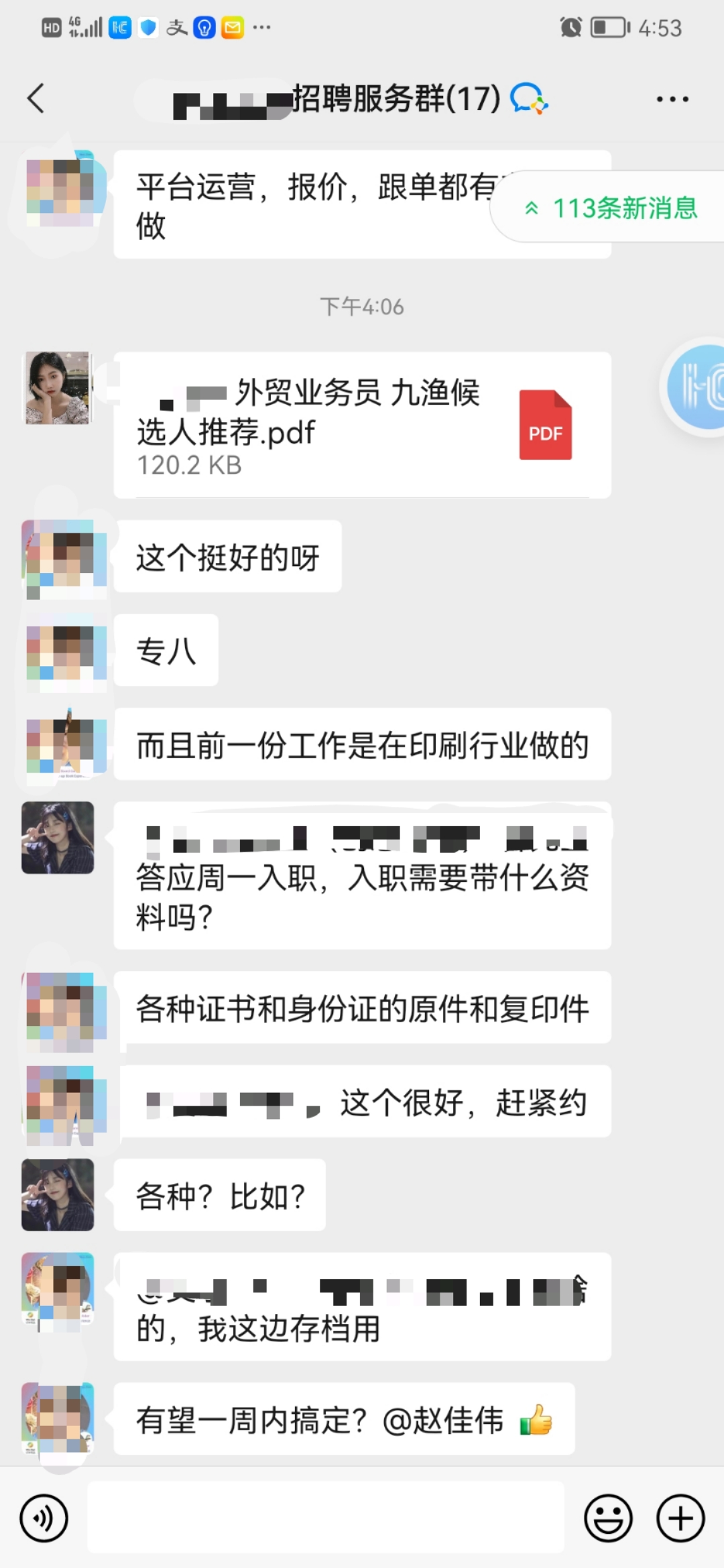Open profile of sender asking 各种？比如？
The image size is (724, 1568).
[x=58, y=1195]
